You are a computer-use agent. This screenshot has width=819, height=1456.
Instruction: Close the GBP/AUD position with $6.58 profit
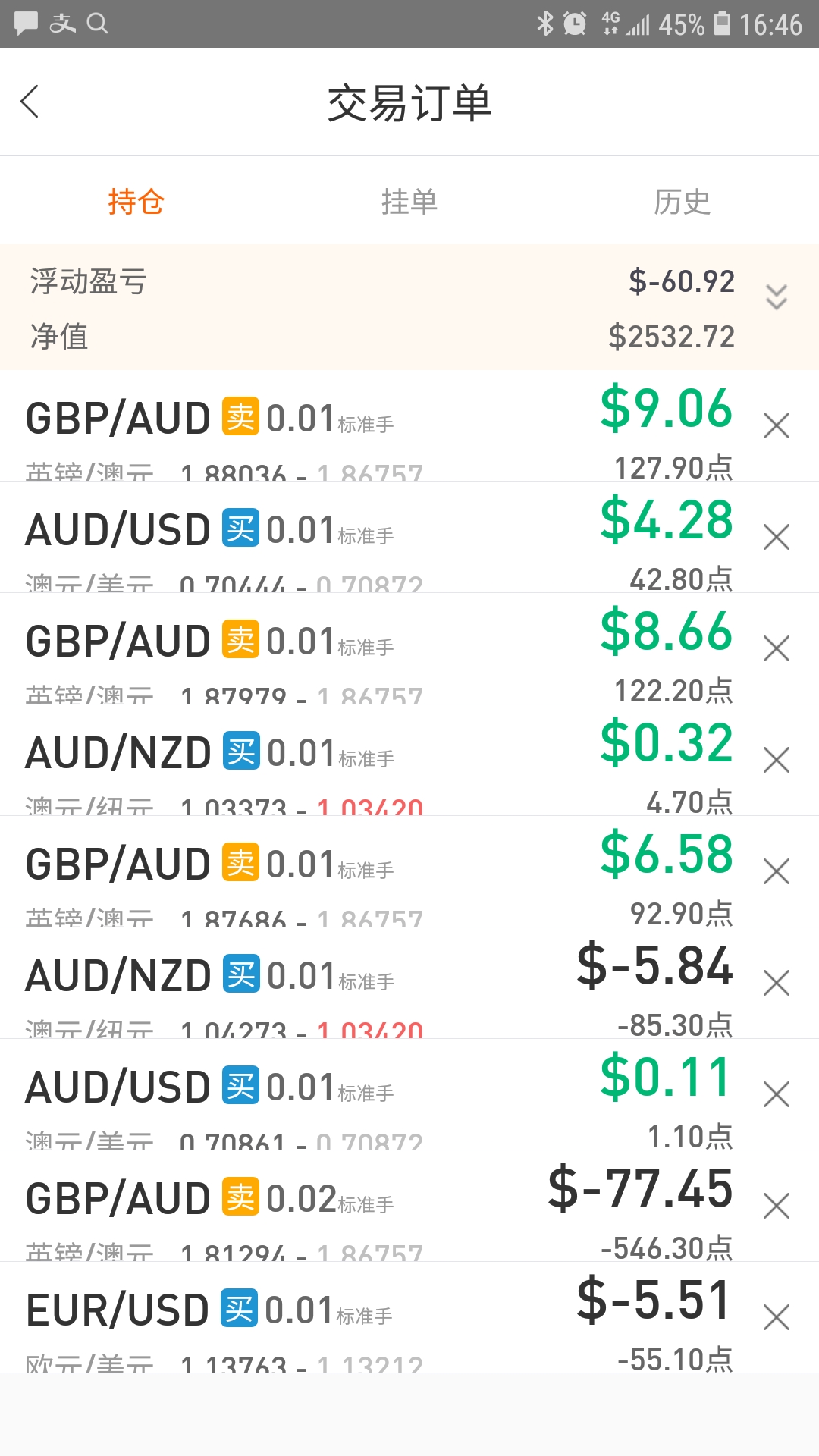(x=777, y=871)
